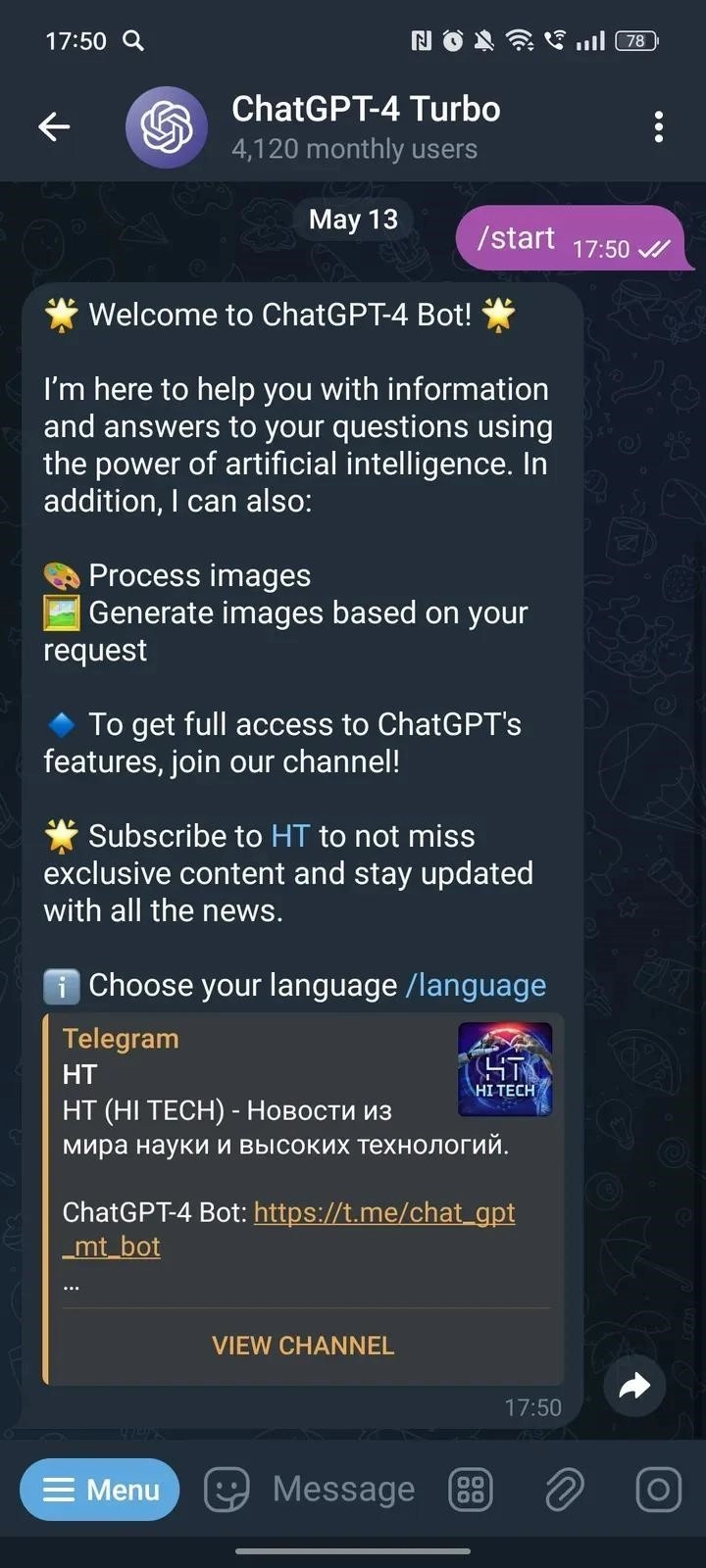Viewport: 706px width, 1568px height.
Task: Tap the /language command link
Action: click(x=476, y=985)
